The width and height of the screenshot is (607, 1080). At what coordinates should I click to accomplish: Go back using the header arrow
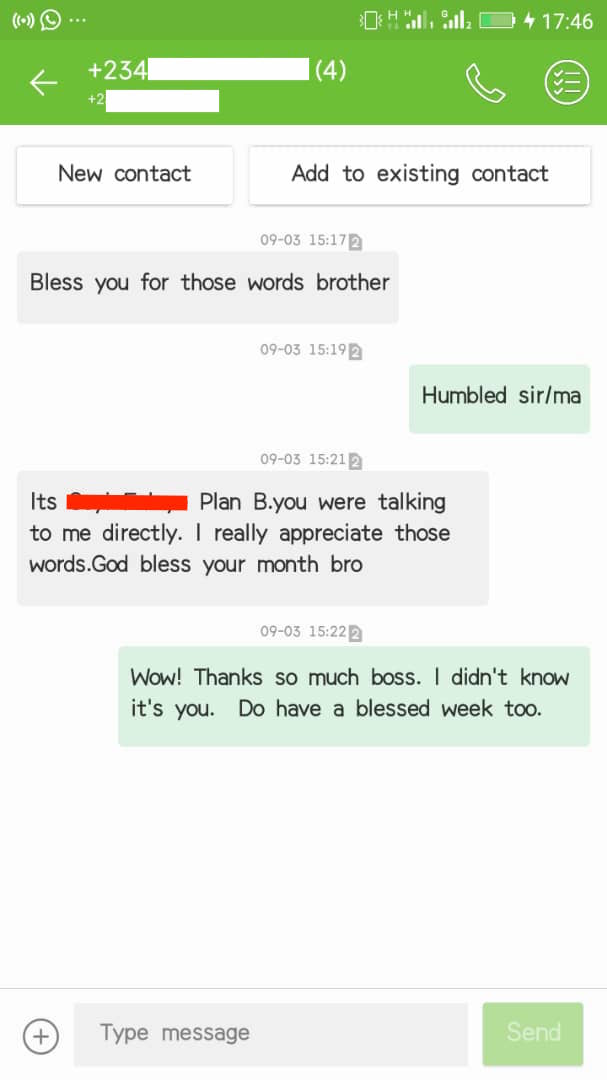[43, 83]
